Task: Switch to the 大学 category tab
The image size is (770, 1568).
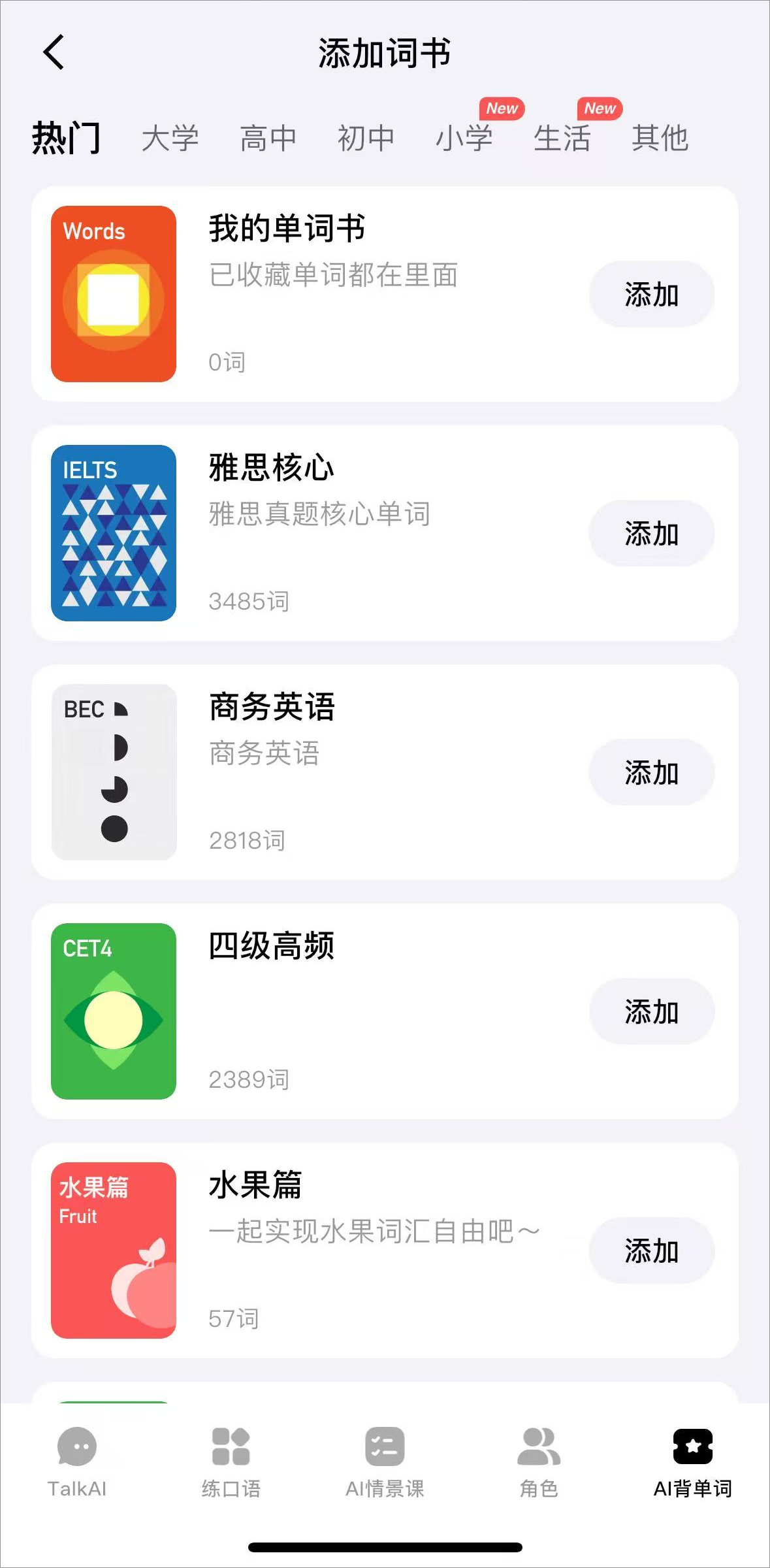Action: point(170,139)
